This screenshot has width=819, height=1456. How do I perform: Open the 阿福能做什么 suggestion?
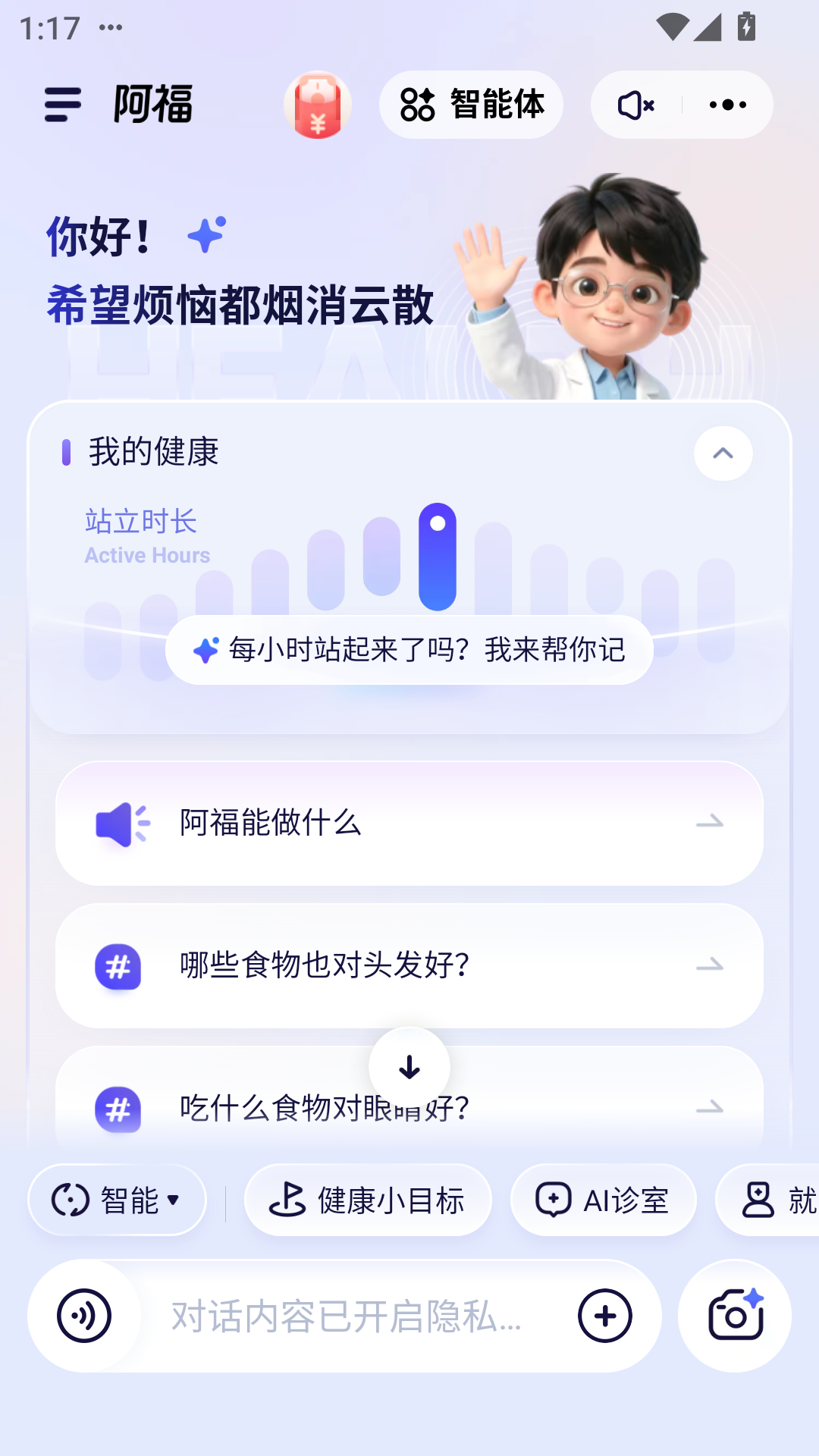click(x=409, y=824)
